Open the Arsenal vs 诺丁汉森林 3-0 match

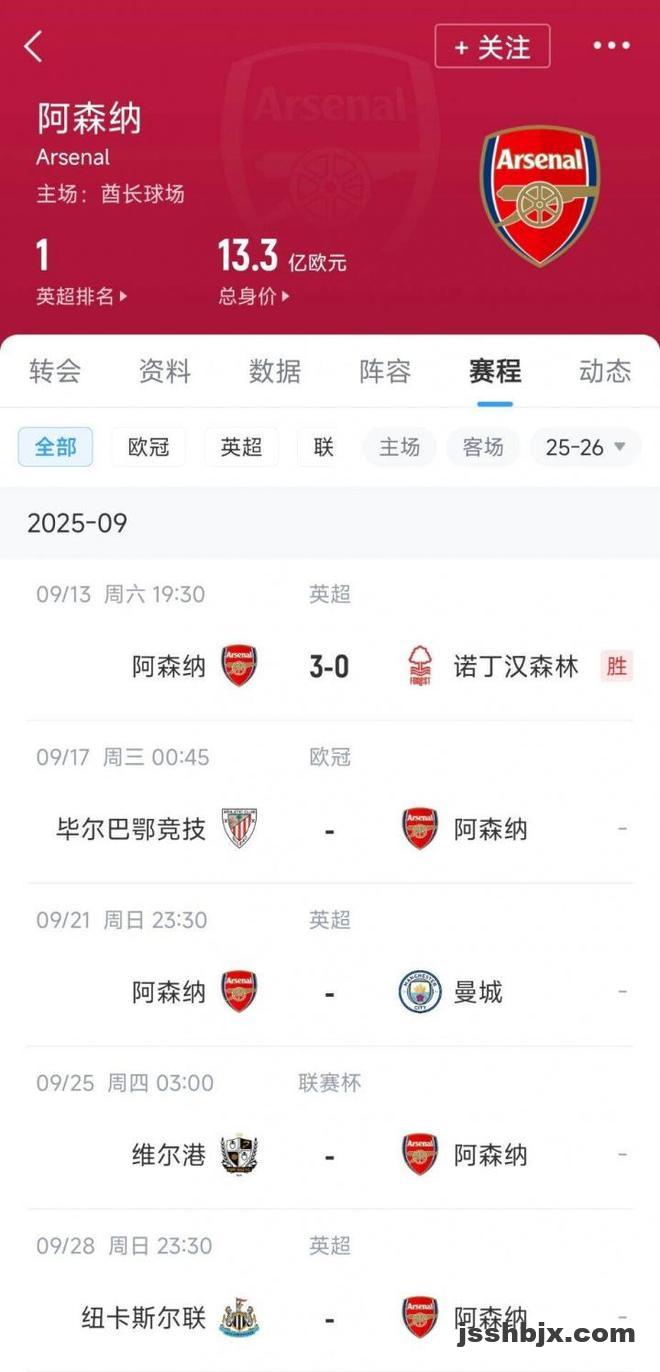pos(330,640)
